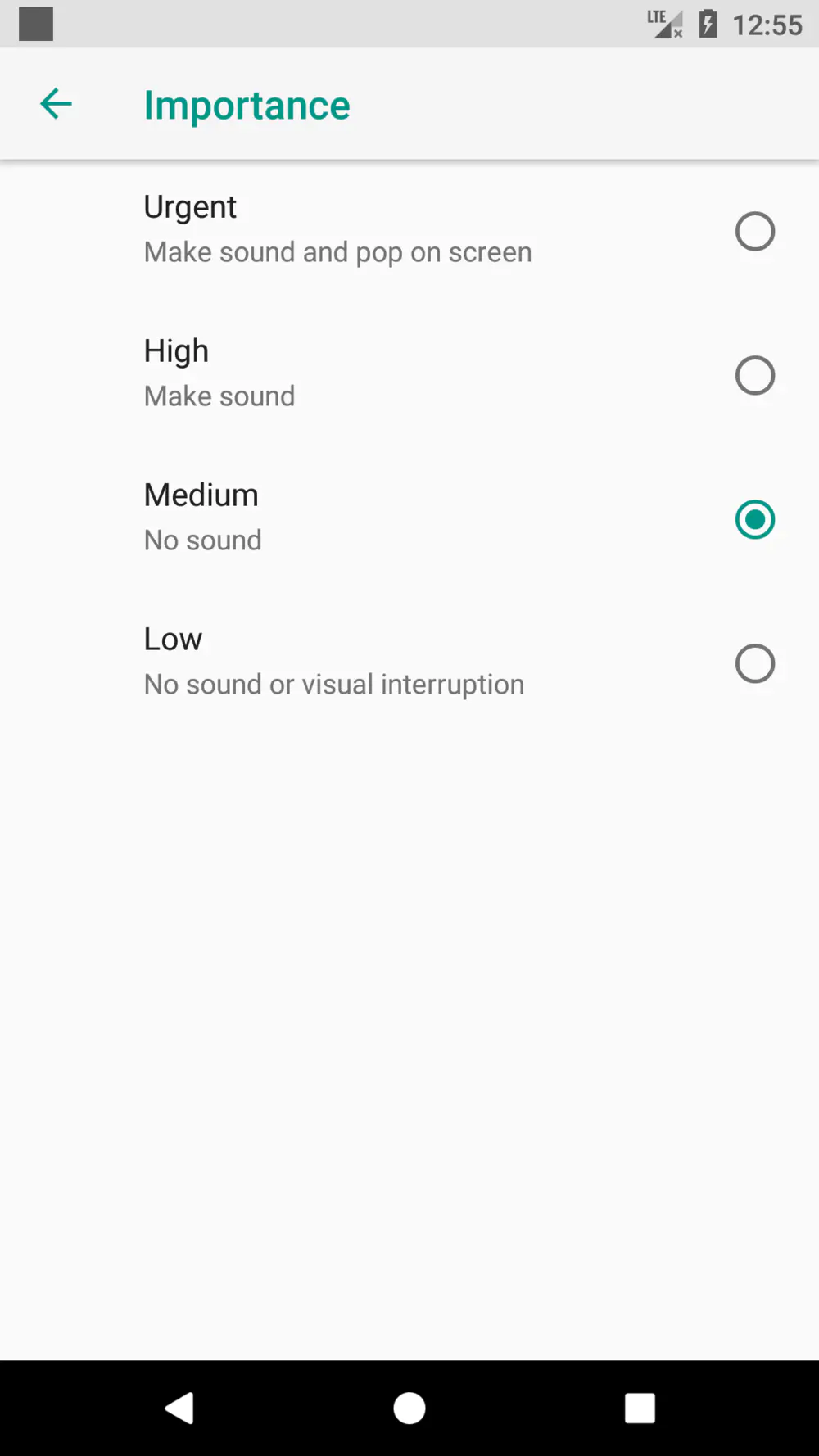Viewport: 819px width, 1456px height.
Task: Select the Urgent importance option
Action: tap(409, 231)
